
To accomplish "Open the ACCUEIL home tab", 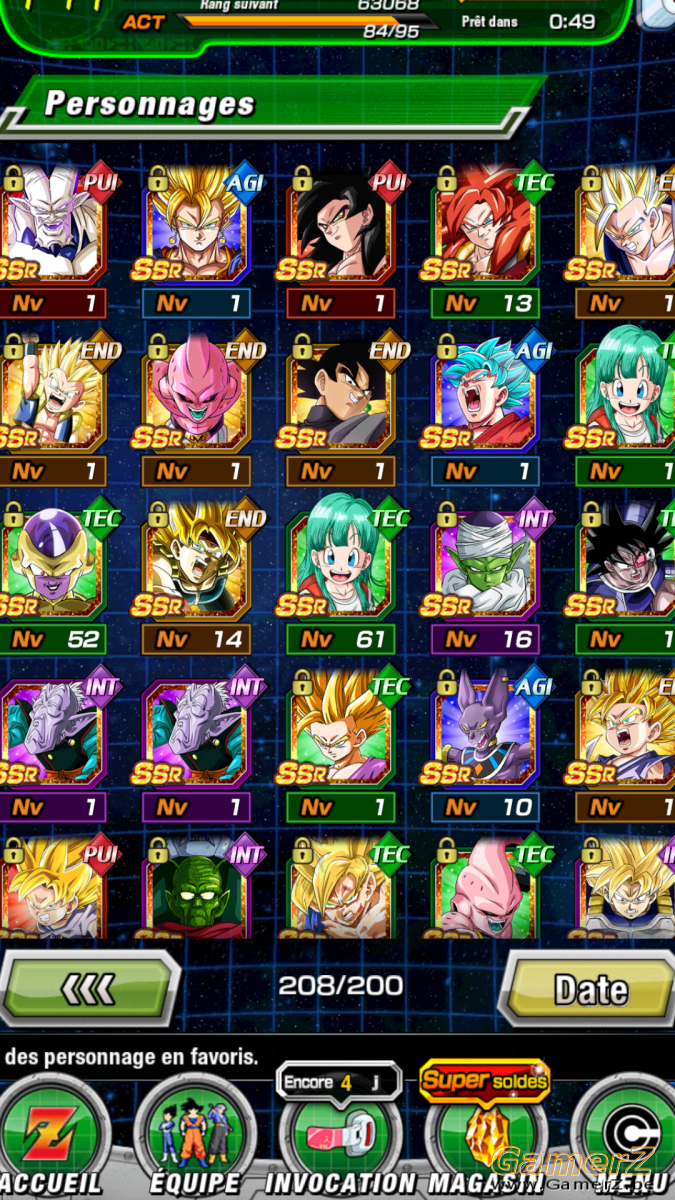I will point(50,1139).
